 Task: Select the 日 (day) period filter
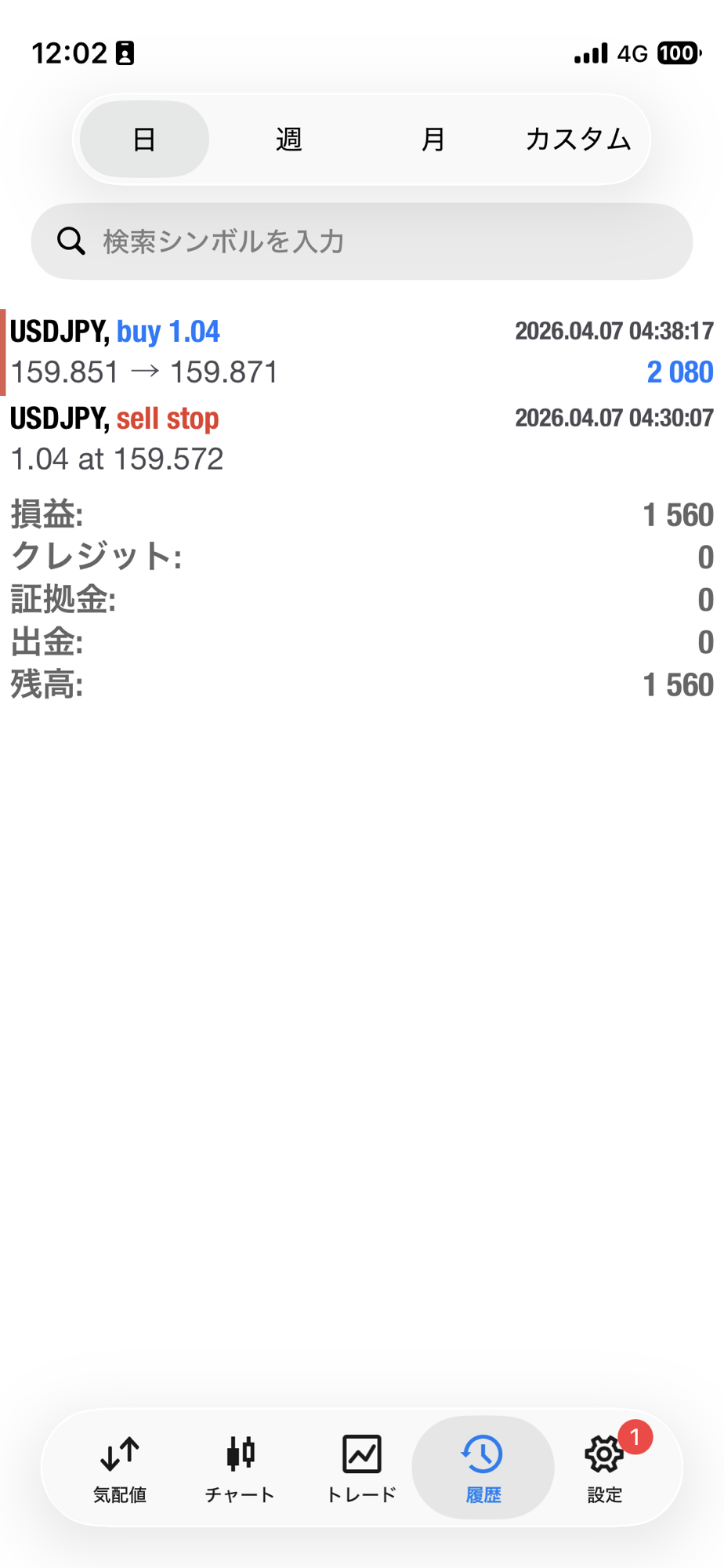pos(144,140)
